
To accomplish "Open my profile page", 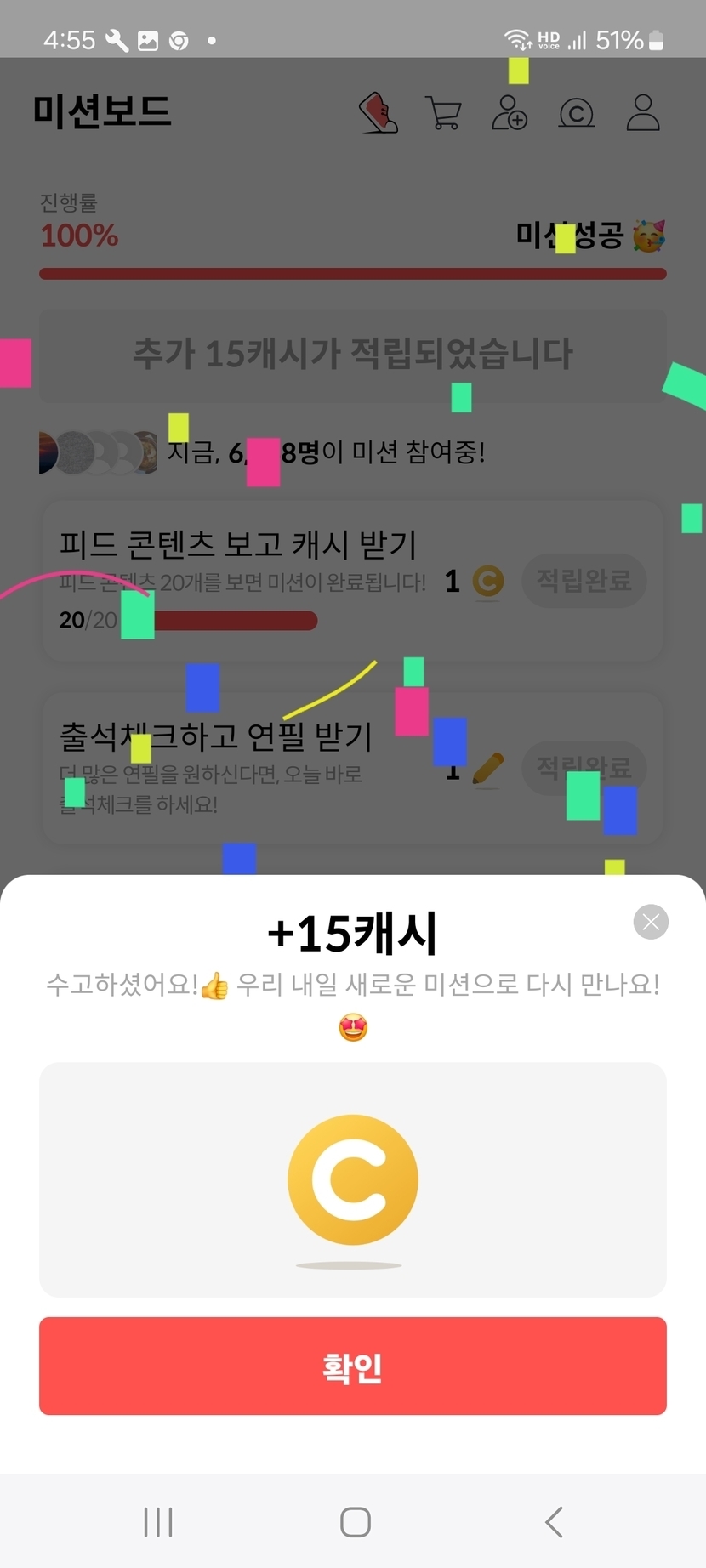I will [642, 112].
